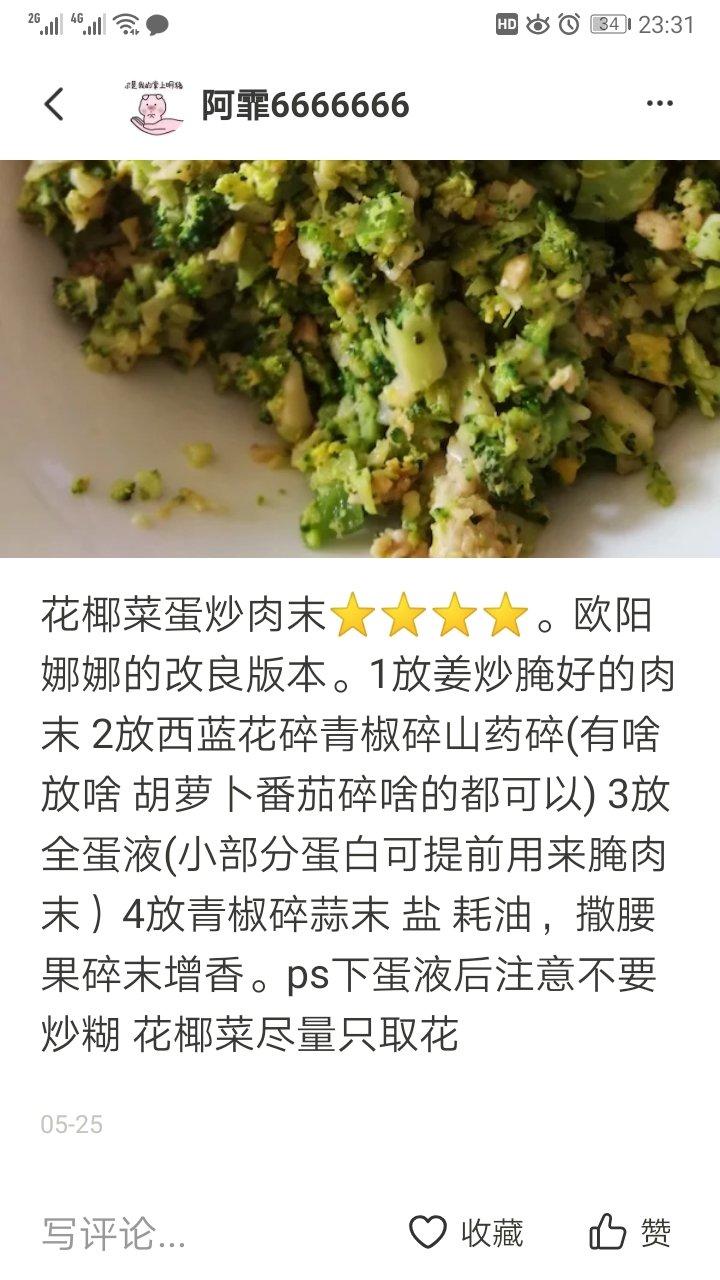Image resolution: width=720 pixels, height=1280 pixels.
Task: Like this post with 赞
Action: (630, 1233)
